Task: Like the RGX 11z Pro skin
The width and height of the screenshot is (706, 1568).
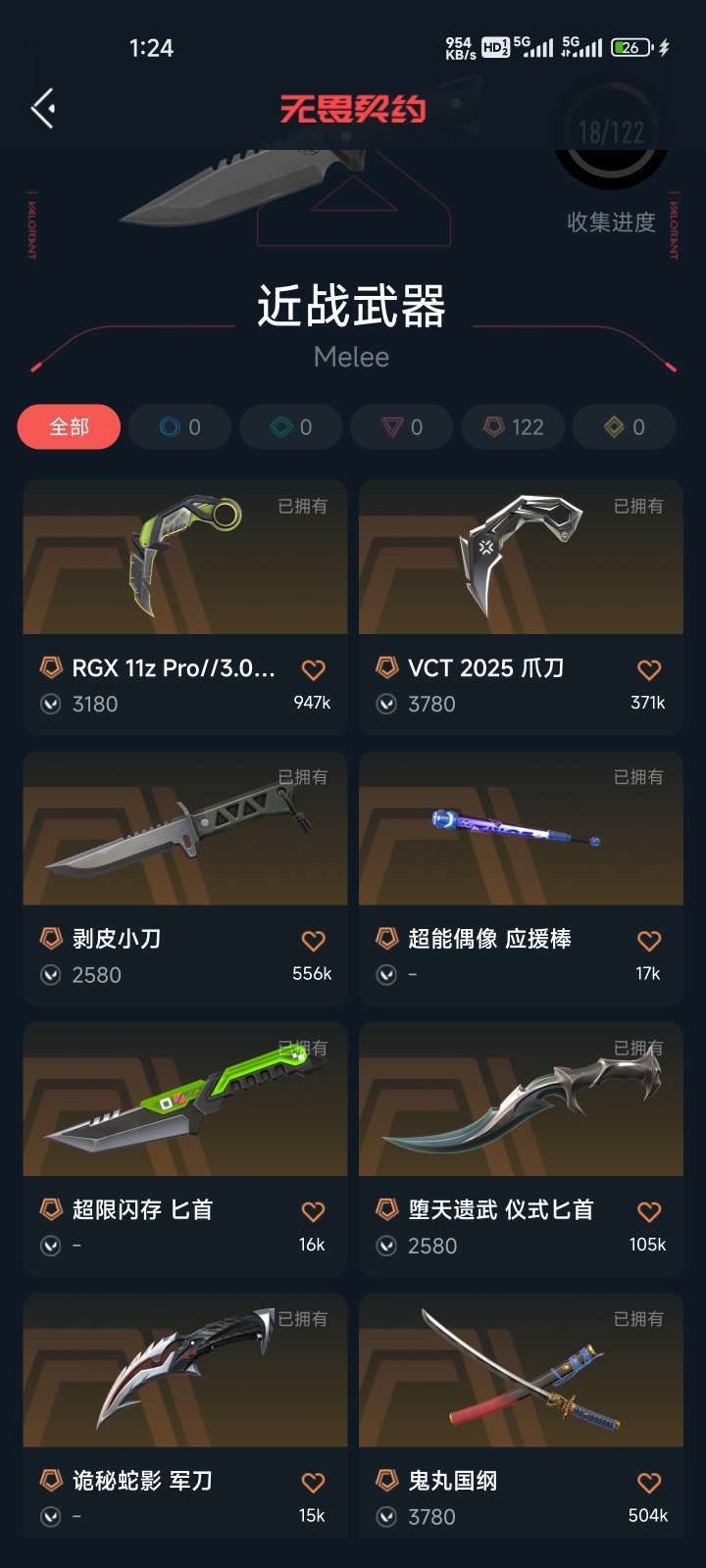Action: coord(313,670)
